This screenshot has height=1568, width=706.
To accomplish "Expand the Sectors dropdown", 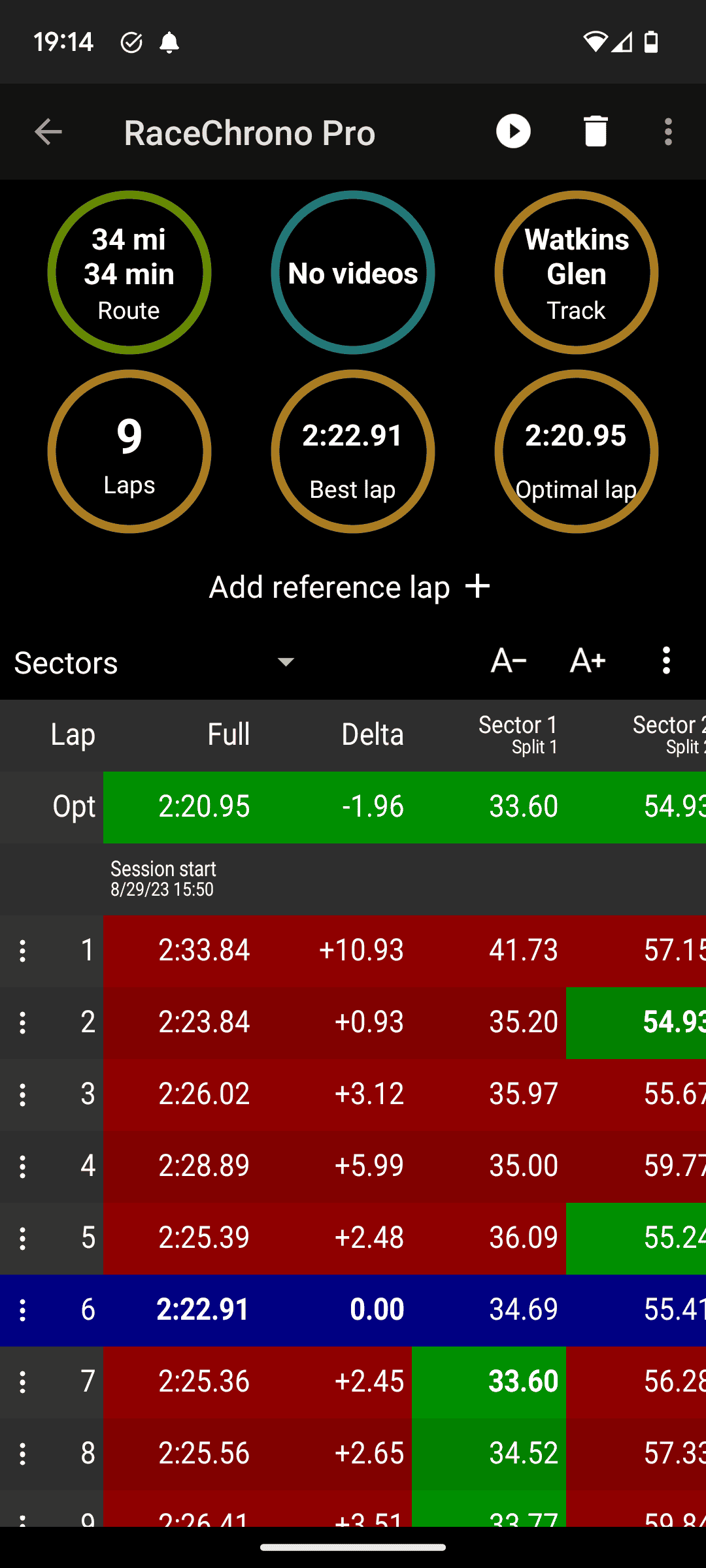I will pyautogui.click(x=156, y=662).
